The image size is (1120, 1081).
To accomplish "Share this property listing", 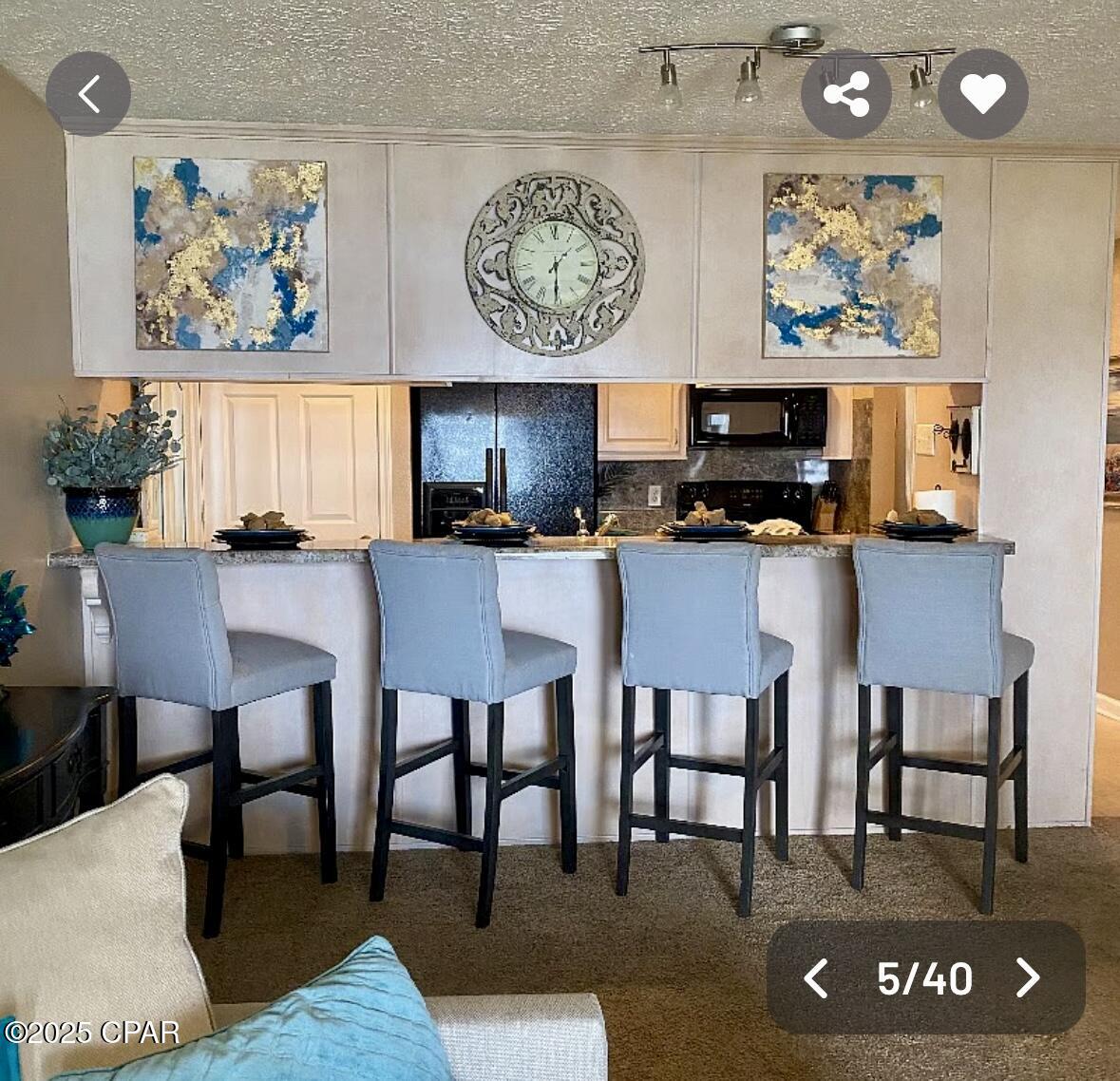I will 845,94.
